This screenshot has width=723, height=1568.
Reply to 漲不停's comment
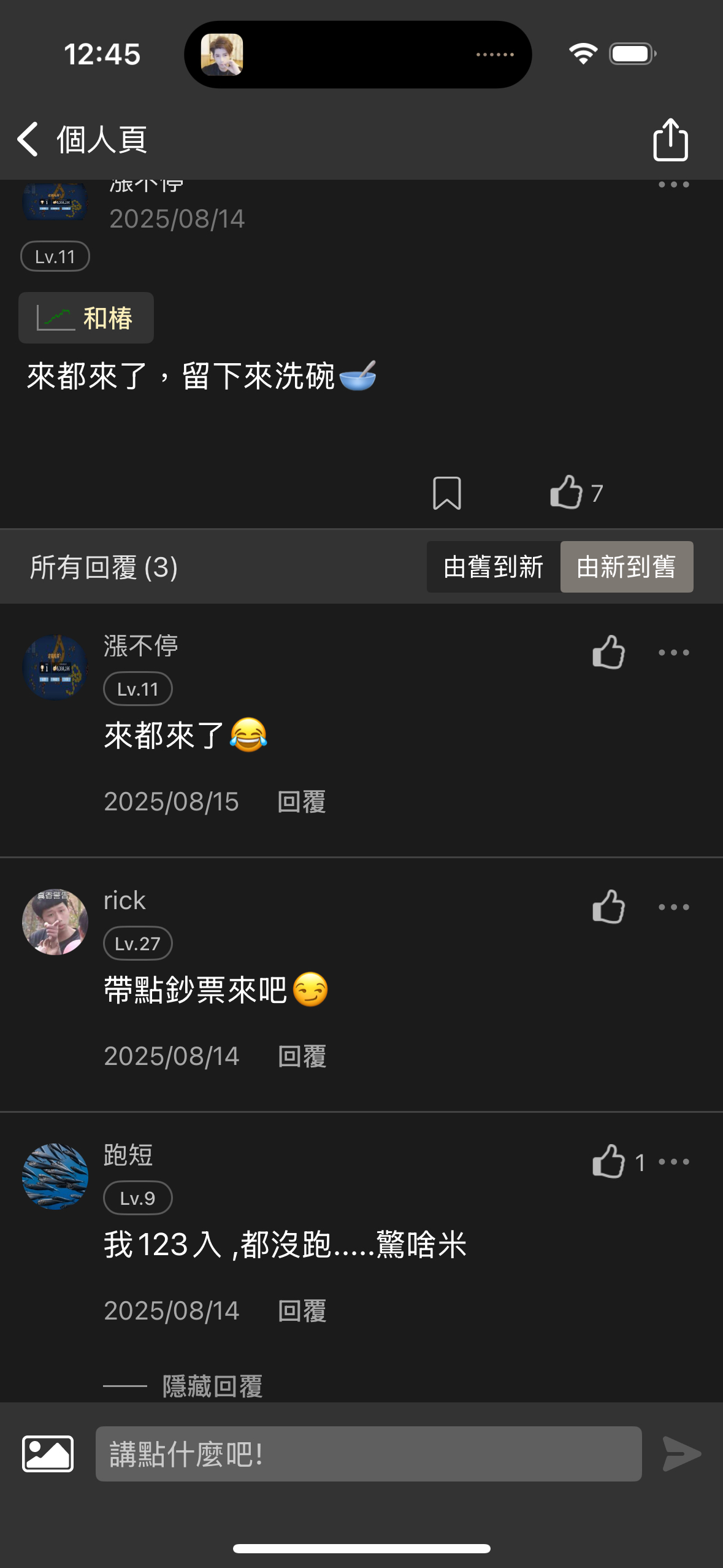coord(301,802)
